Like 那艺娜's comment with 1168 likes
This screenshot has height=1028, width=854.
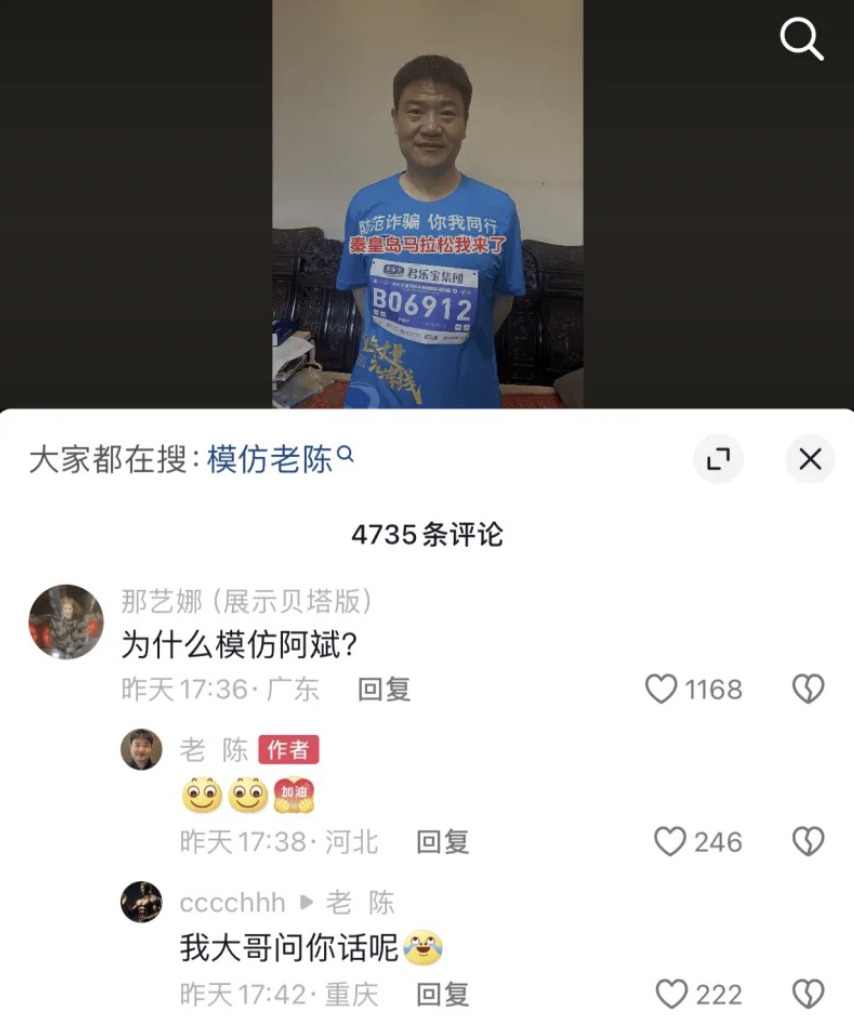point(661,689)
